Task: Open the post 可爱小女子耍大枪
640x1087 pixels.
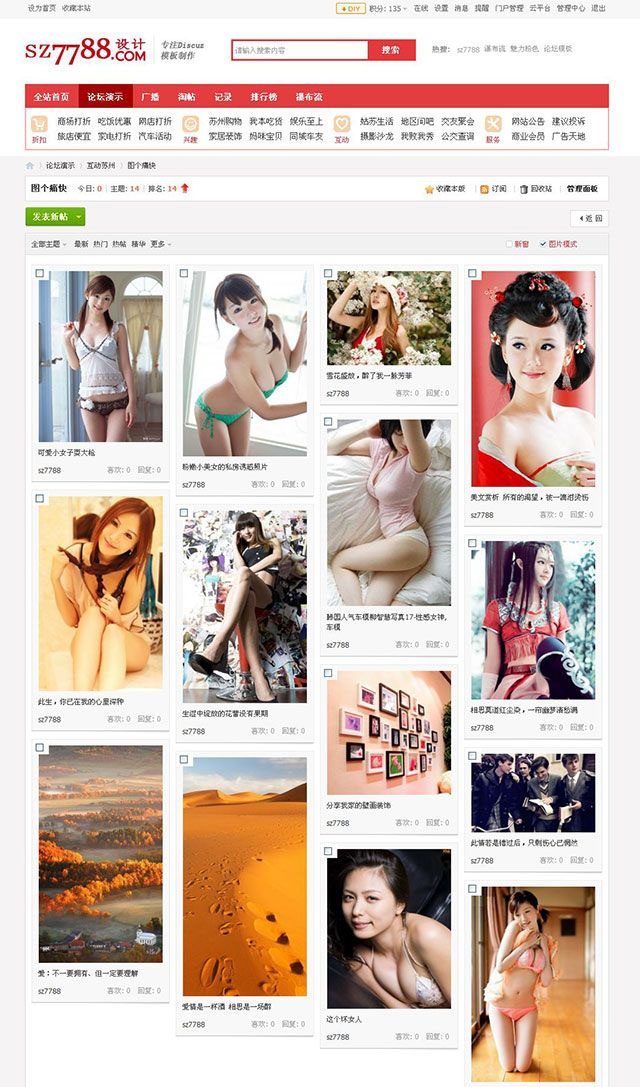Action: click(x=67, y=452)
